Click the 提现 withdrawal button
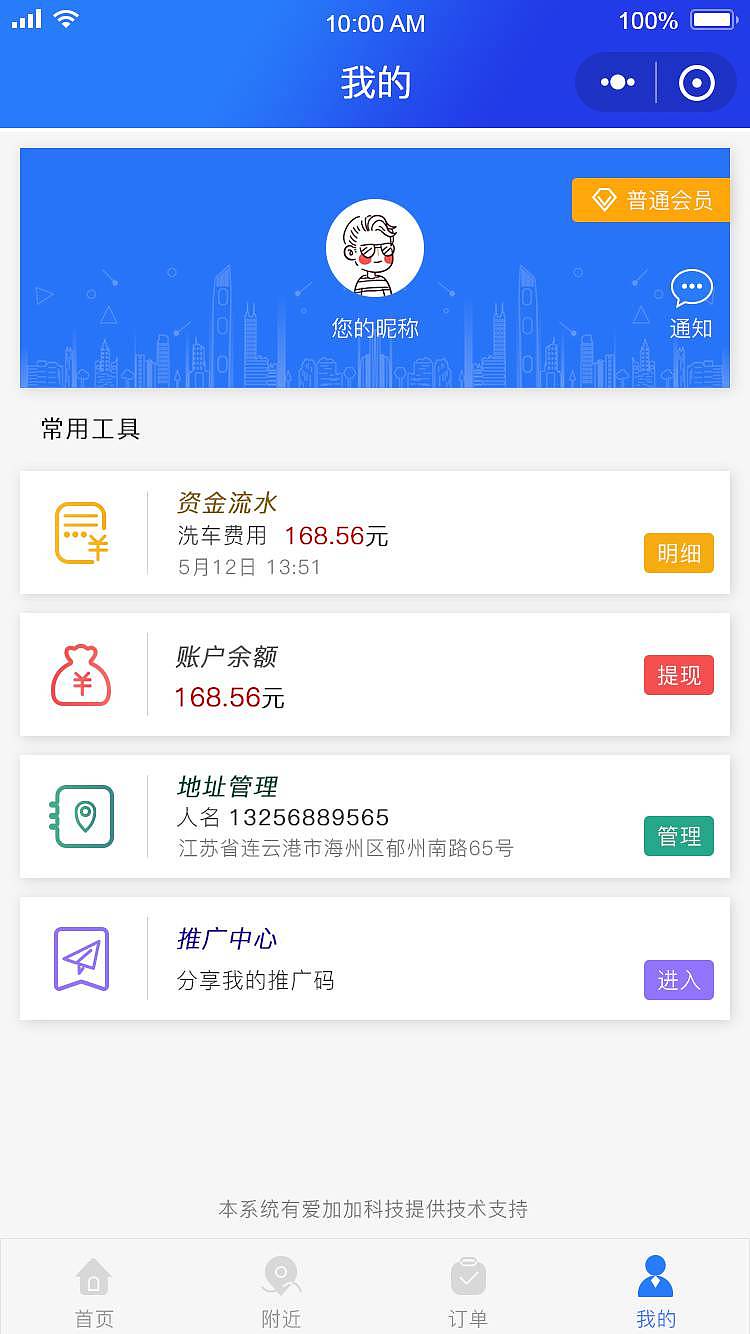 [x=678, y=675]
